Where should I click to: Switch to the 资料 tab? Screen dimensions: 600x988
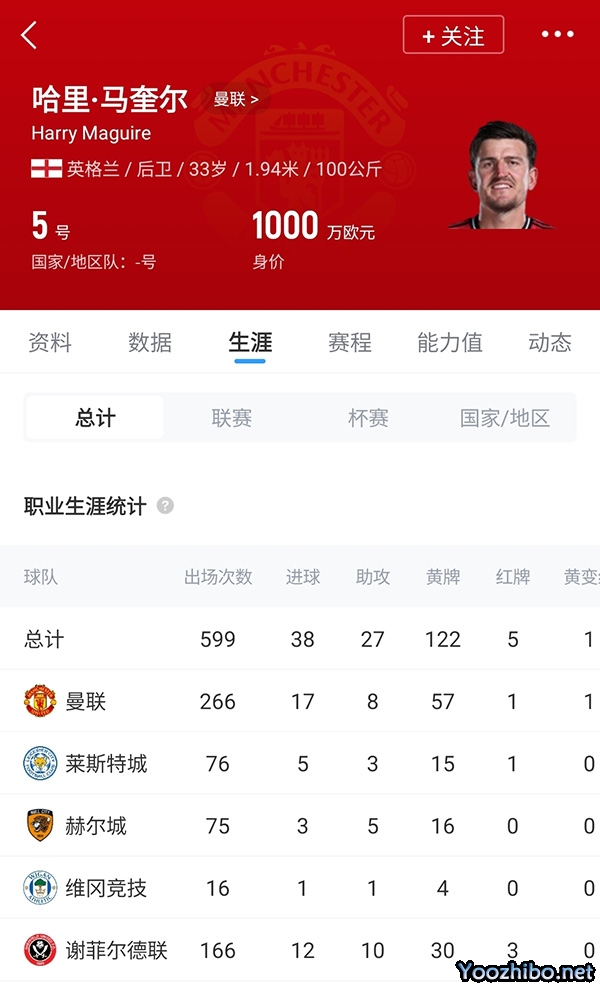50,342
